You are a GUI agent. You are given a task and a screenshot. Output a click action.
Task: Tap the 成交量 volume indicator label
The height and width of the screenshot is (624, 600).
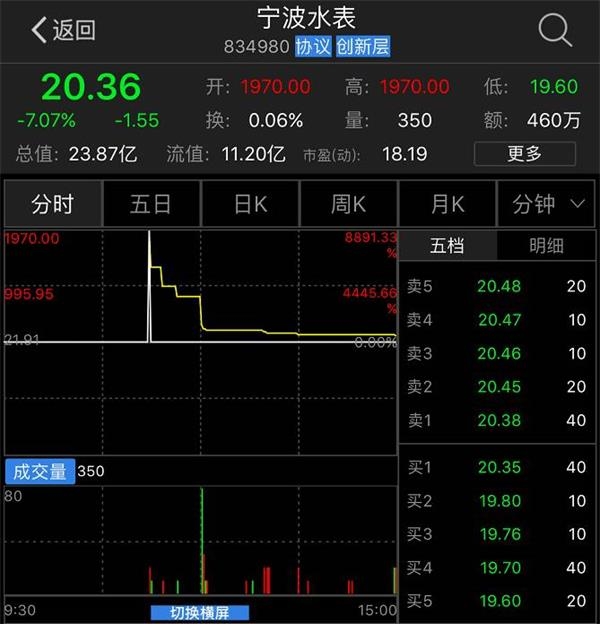pos(38,471)
